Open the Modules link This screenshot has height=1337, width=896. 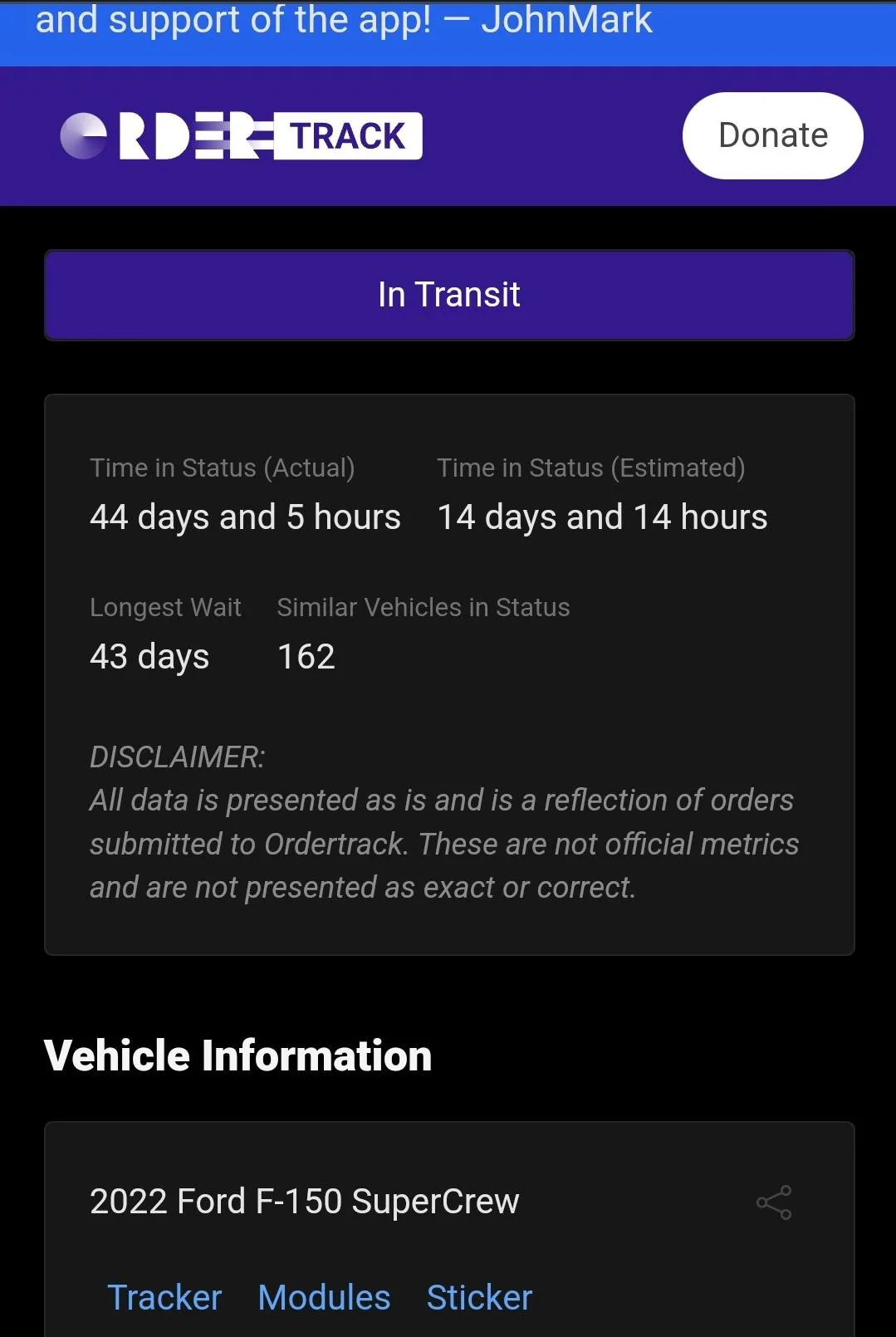click(x=324, y=1297)
